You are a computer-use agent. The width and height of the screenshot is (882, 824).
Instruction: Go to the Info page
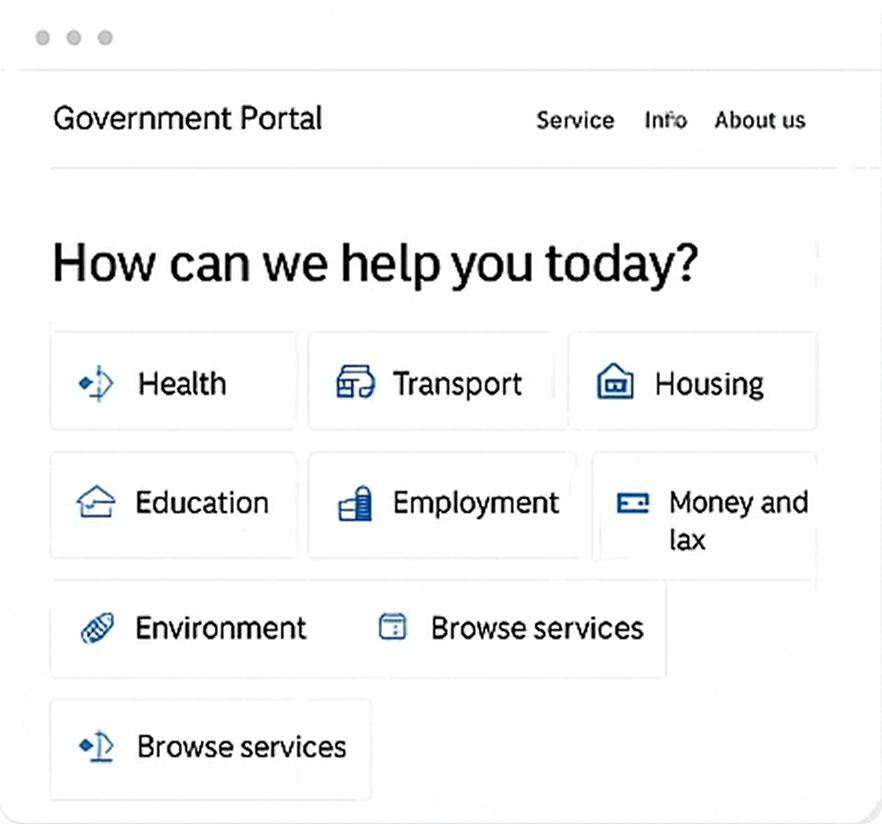pos(665,120)
